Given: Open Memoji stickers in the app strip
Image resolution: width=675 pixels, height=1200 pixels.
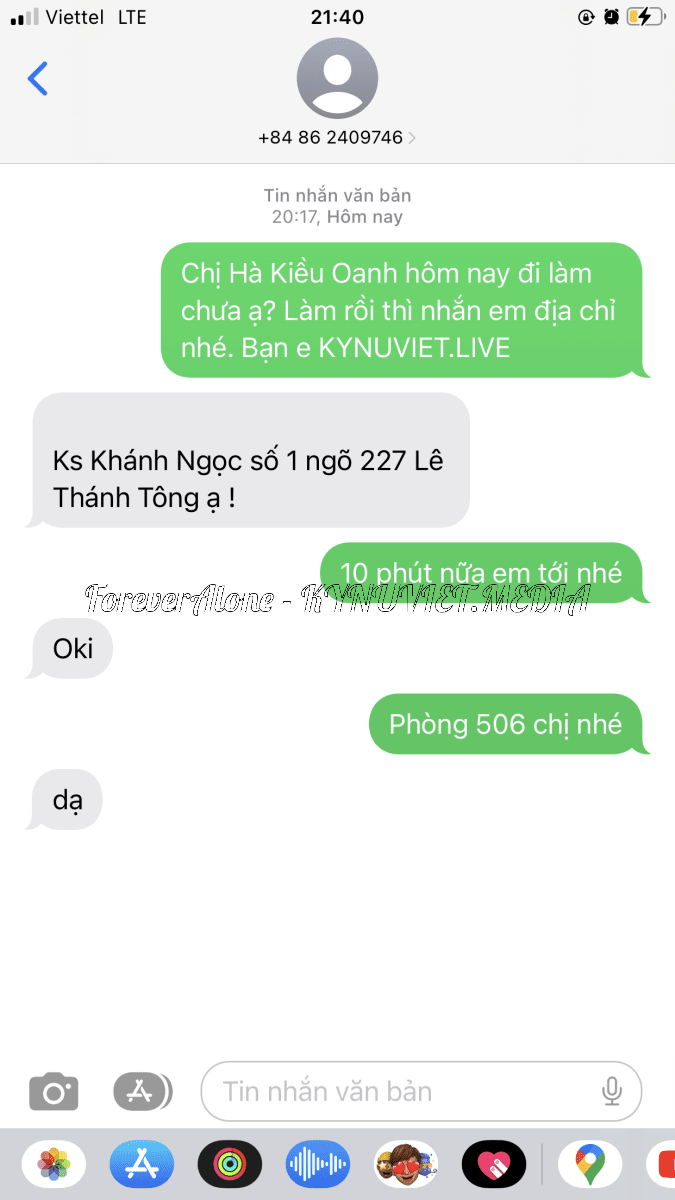Looking at the screenshot, I should [406, 1164].
